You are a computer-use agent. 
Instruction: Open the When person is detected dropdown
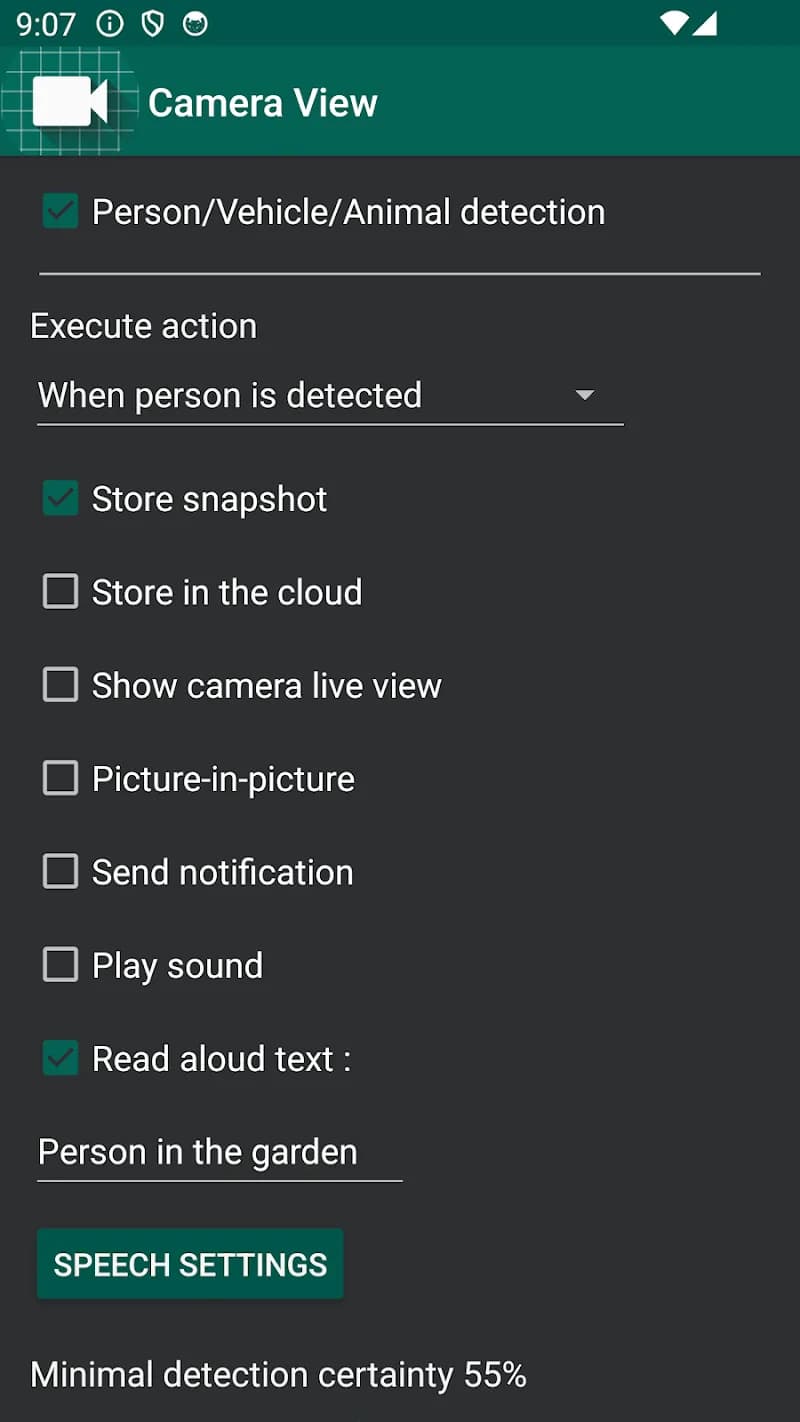(x=585, y=395)
